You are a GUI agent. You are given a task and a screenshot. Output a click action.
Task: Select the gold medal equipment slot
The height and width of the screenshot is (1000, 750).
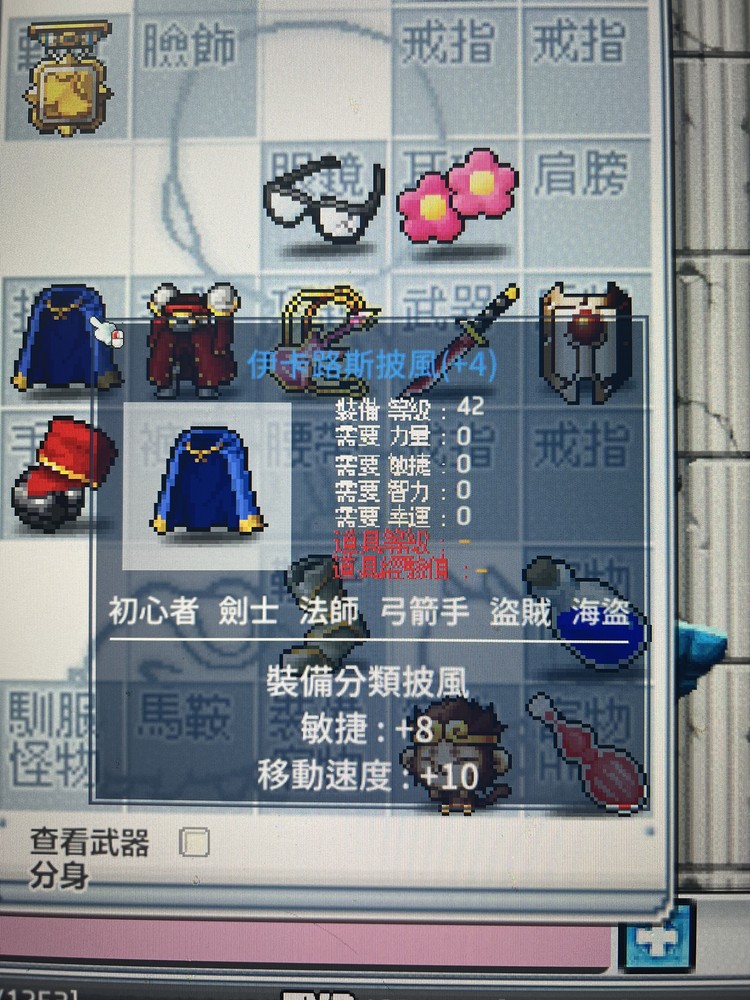point(67,78)
